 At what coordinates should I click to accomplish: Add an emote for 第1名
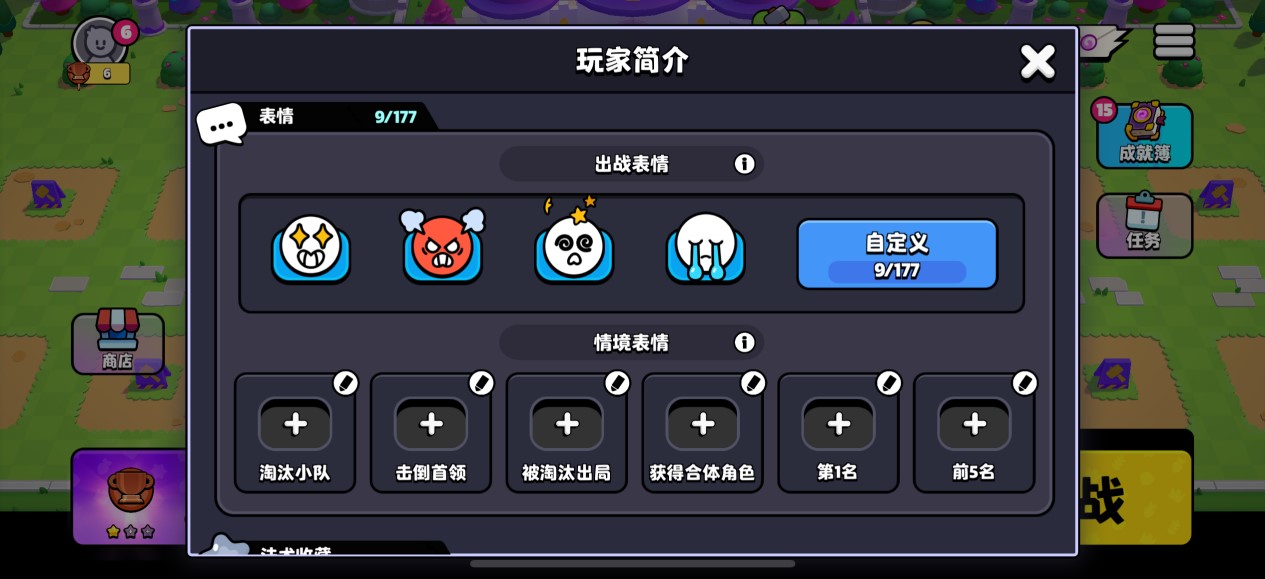coord(839,425)
